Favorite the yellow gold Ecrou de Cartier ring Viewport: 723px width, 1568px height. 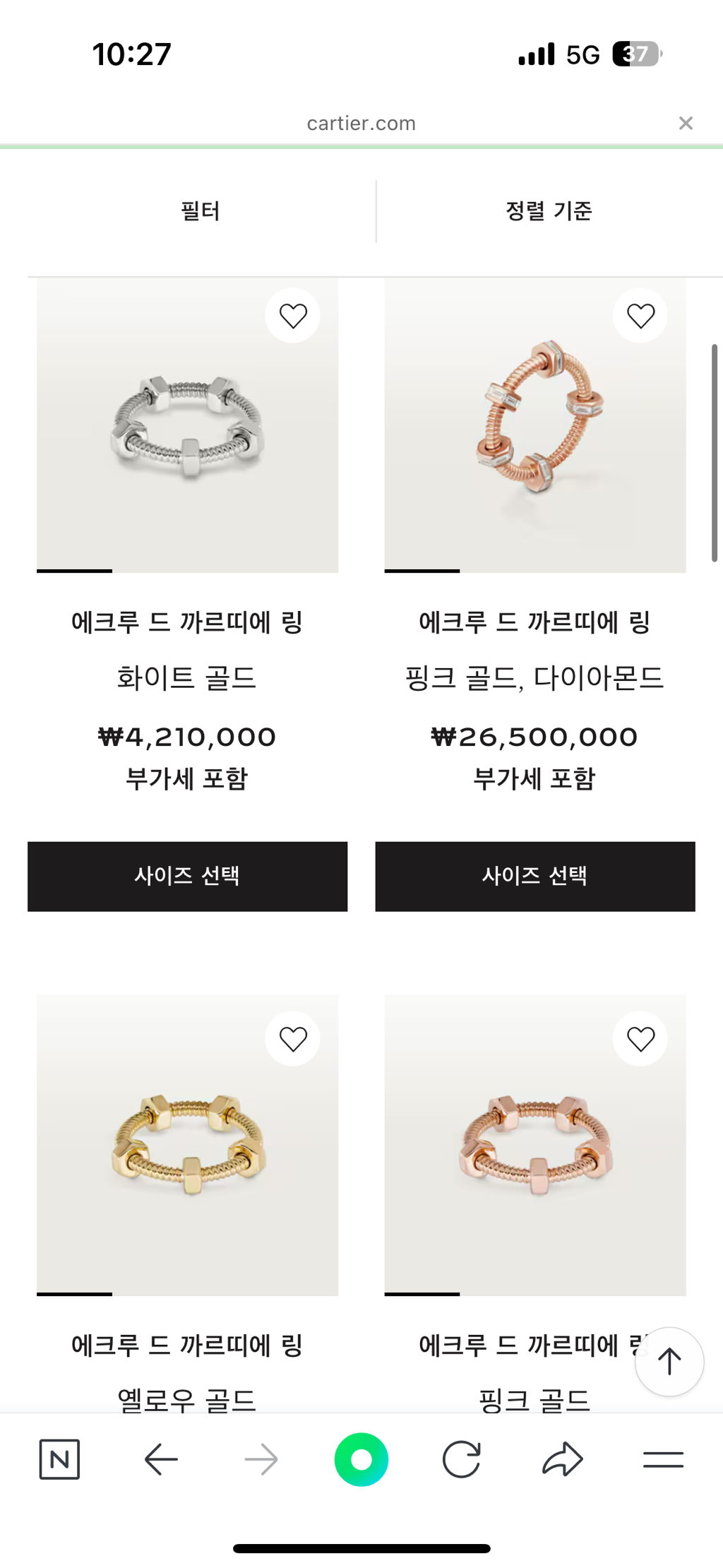coord(292,1038)
